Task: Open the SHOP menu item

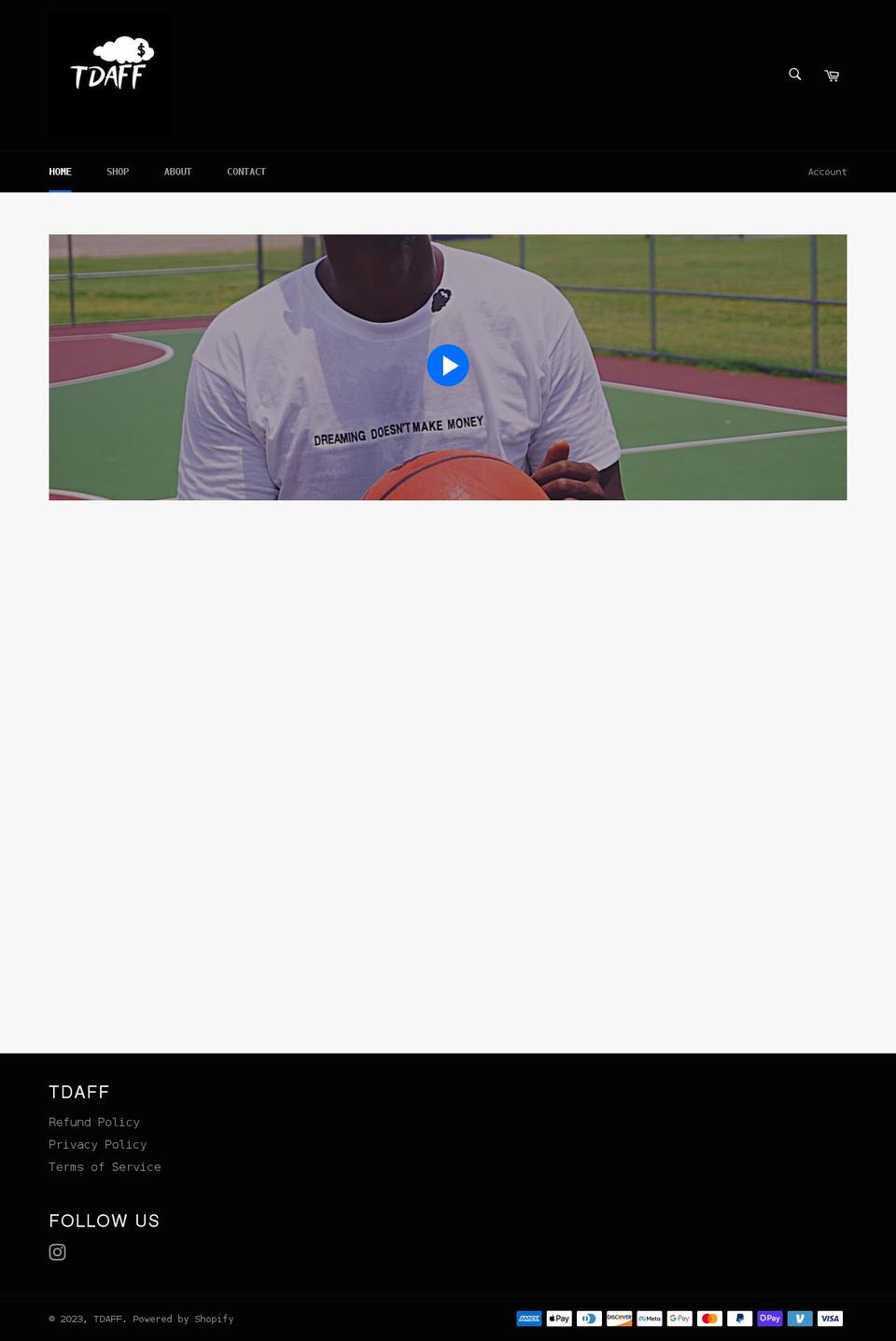Action: click(118, 172)
